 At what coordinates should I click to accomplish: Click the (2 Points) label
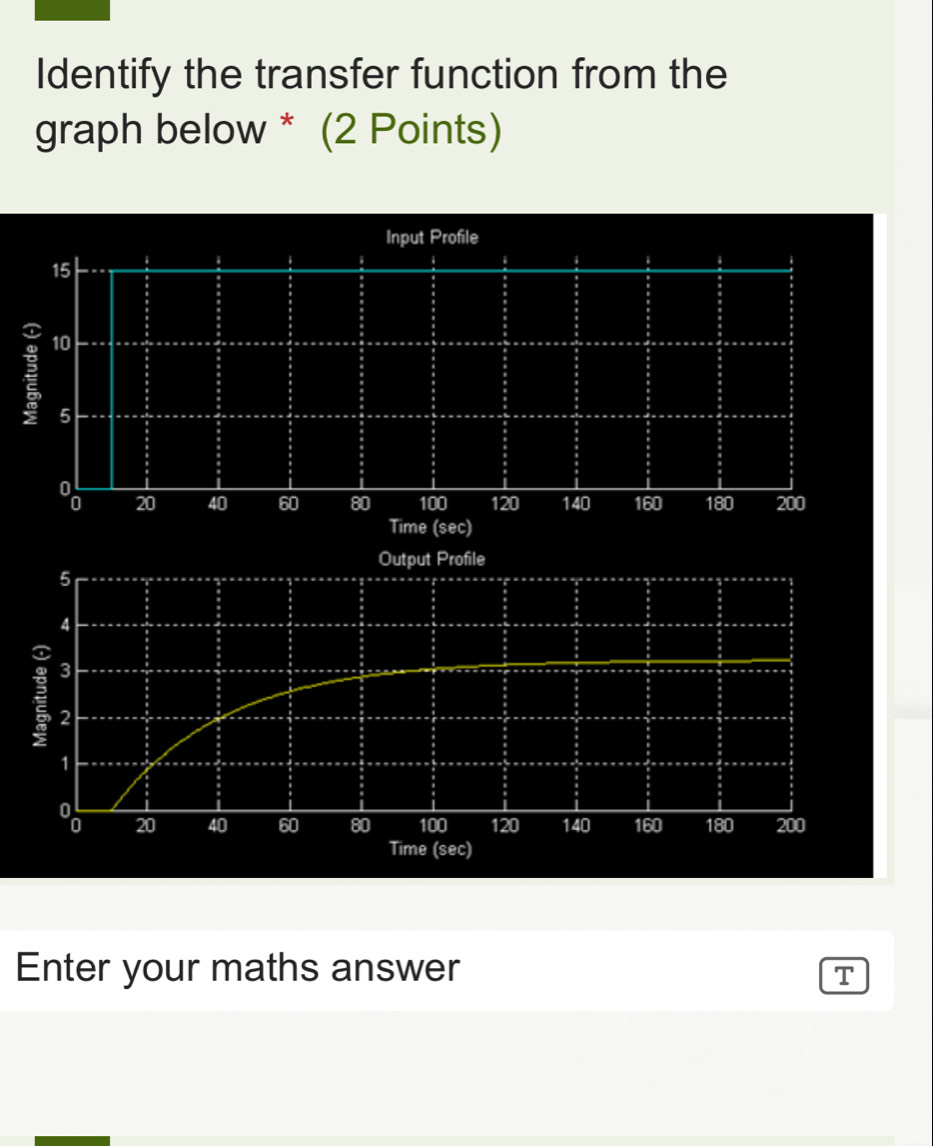(x=410, y=128)
